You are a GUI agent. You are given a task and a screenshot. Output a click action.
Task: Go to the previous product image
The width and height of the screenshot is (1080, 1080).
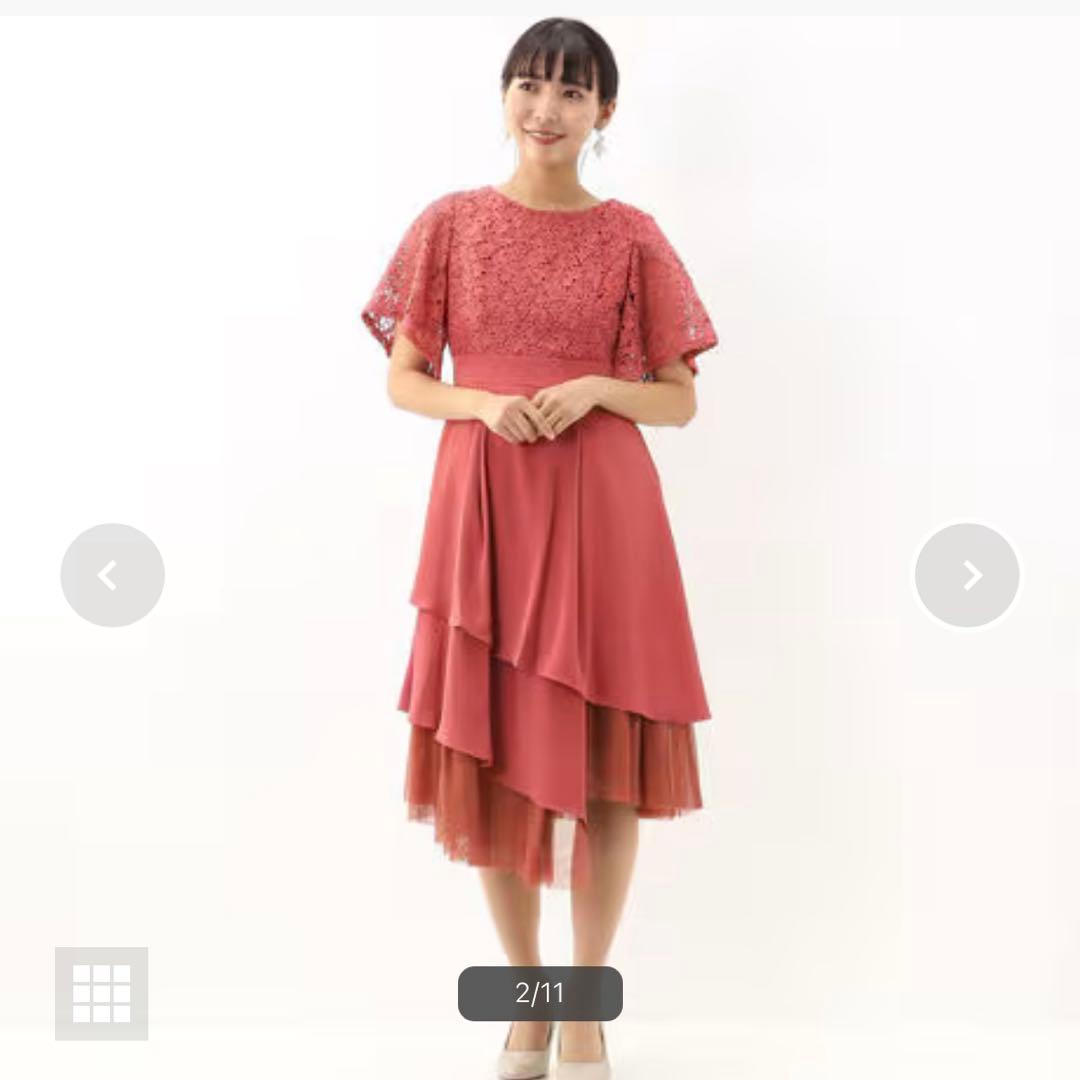click(112, 575)
